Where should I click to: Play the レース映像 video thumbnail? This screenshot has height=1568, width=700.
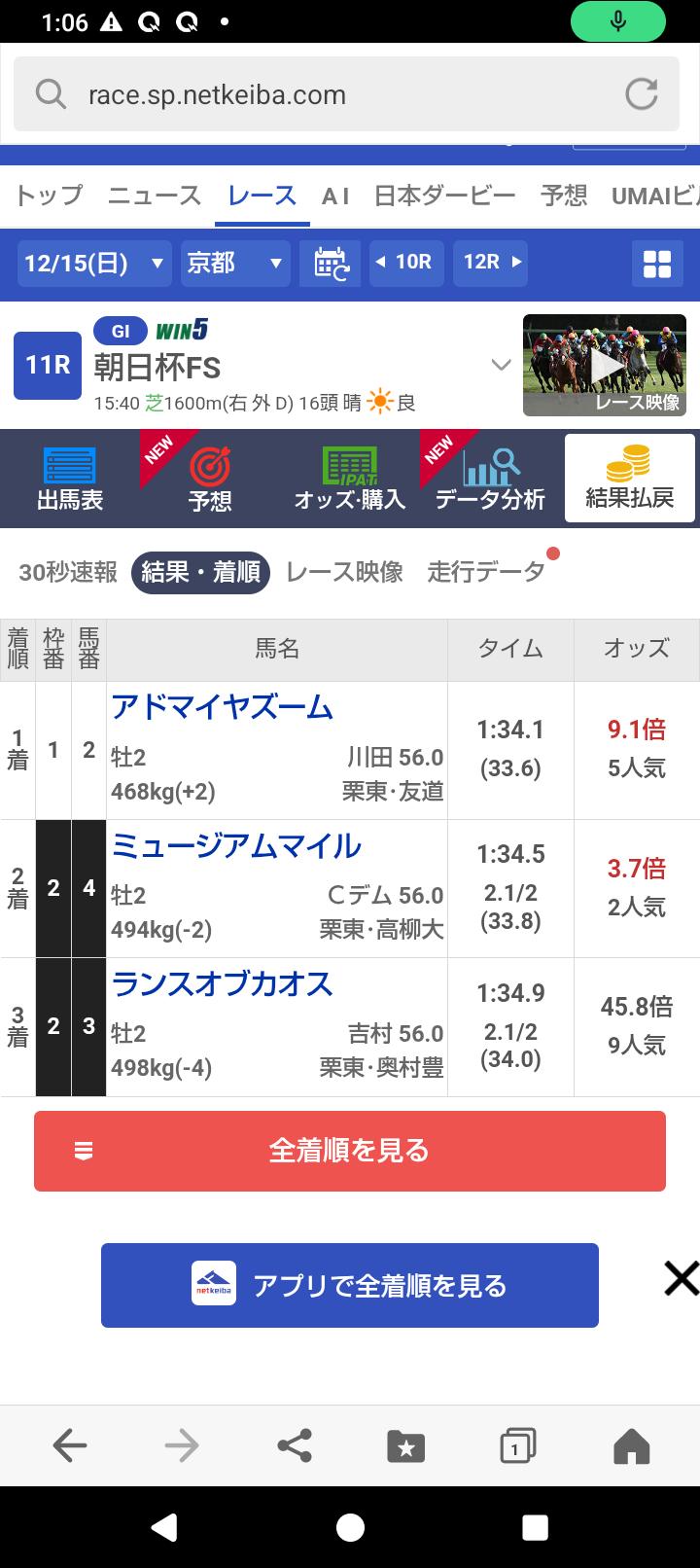(605, 365)
